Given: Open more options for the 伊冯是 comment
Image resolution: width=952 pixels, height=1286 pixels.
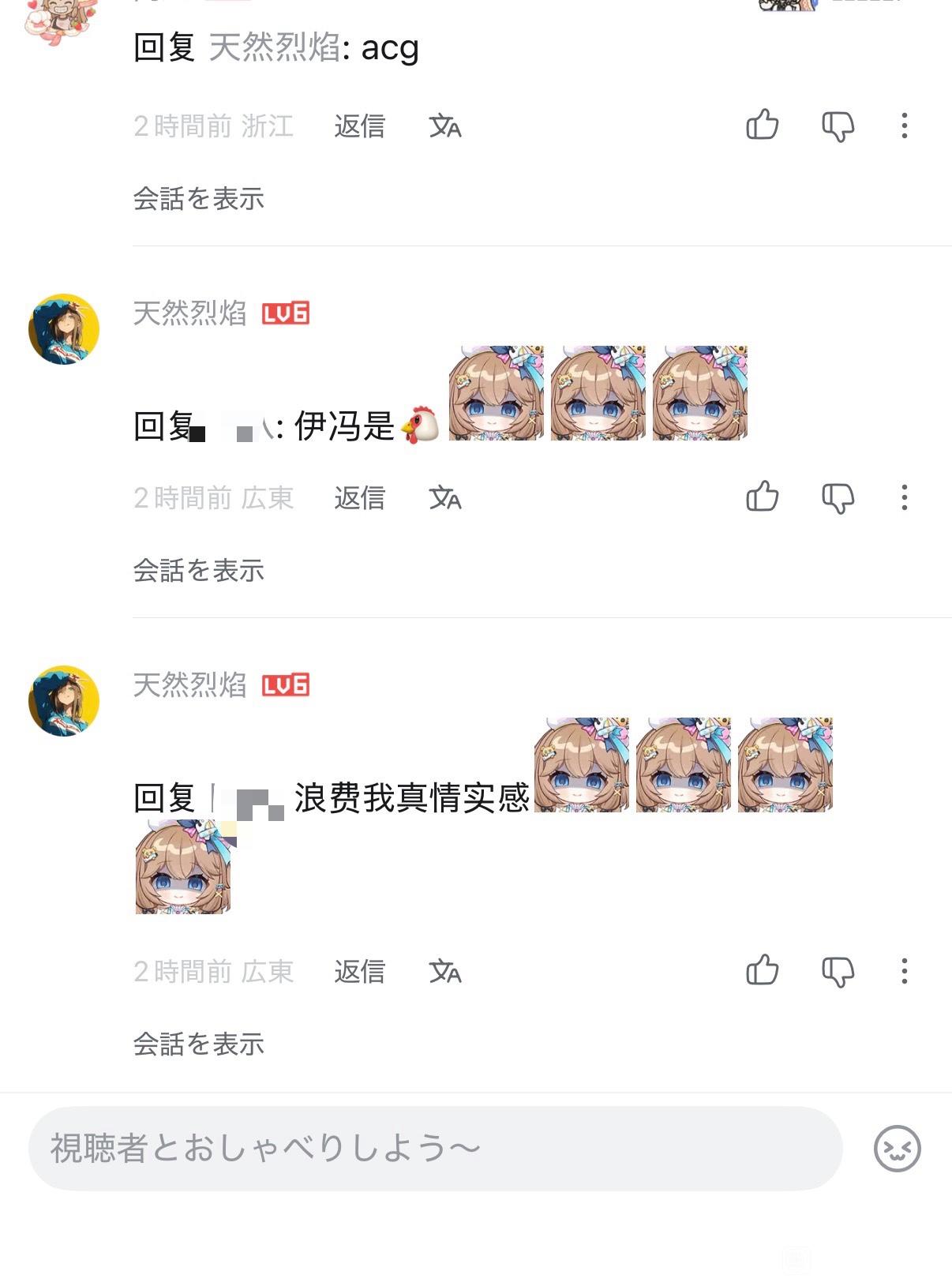Looking at the screenshot, I should coord(904,497).
